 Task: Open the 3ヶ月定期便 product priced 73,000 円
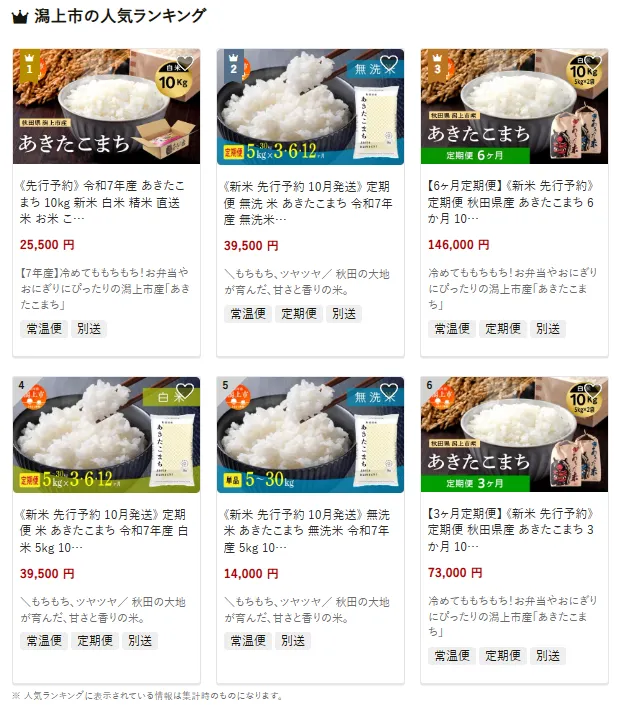[x=514, y=521]
